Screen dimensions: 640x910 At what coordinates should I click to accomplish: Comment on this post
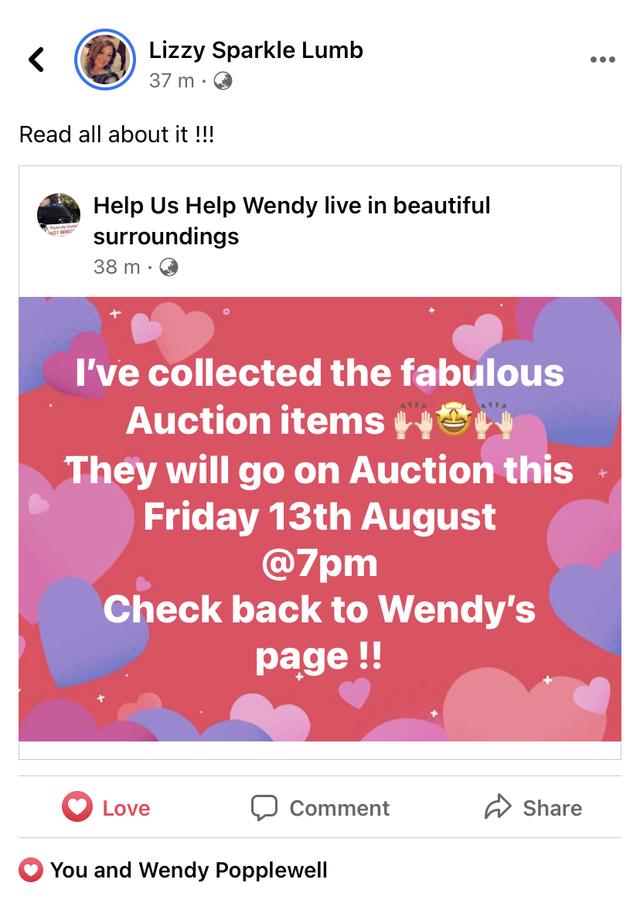pos(320,808)
